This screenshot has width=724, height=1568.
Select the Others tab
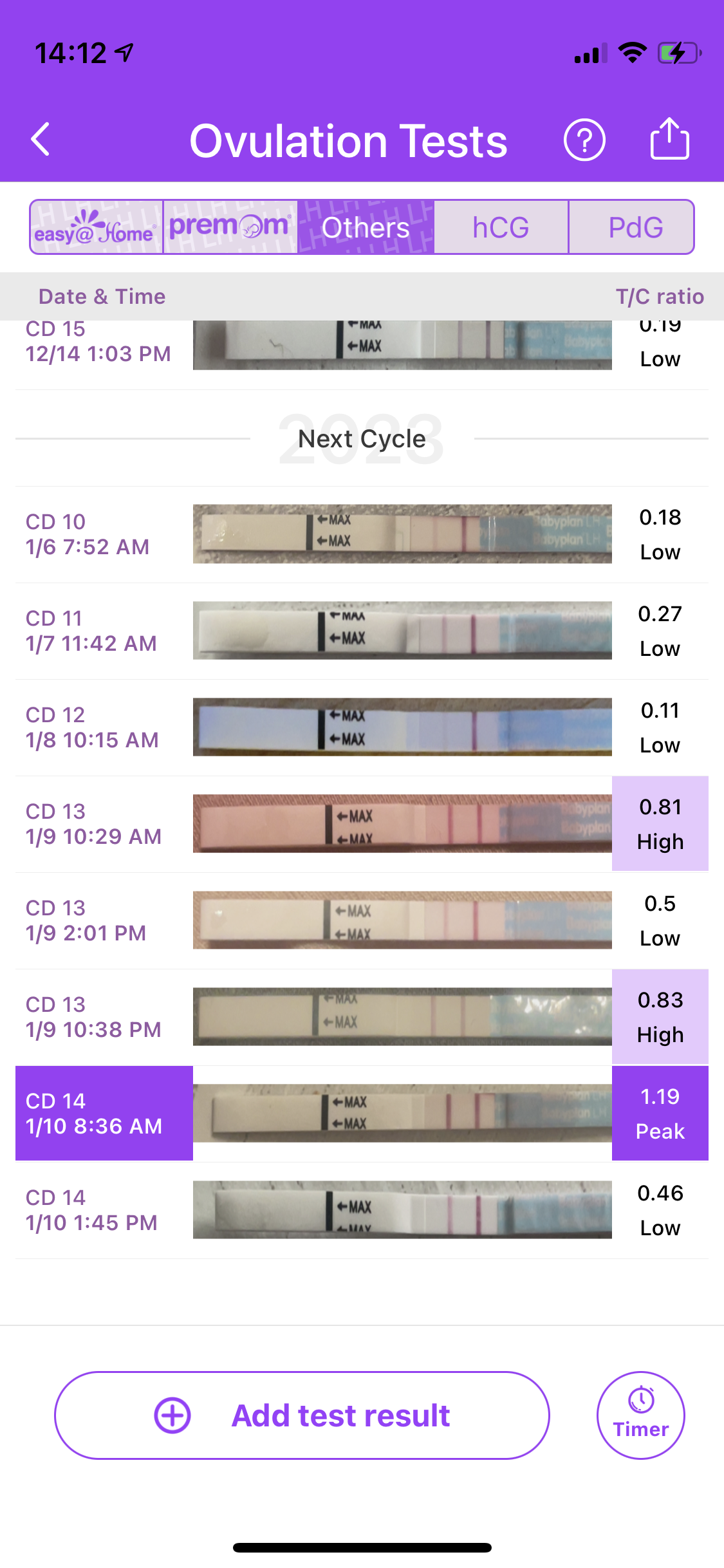coord(366,227)
